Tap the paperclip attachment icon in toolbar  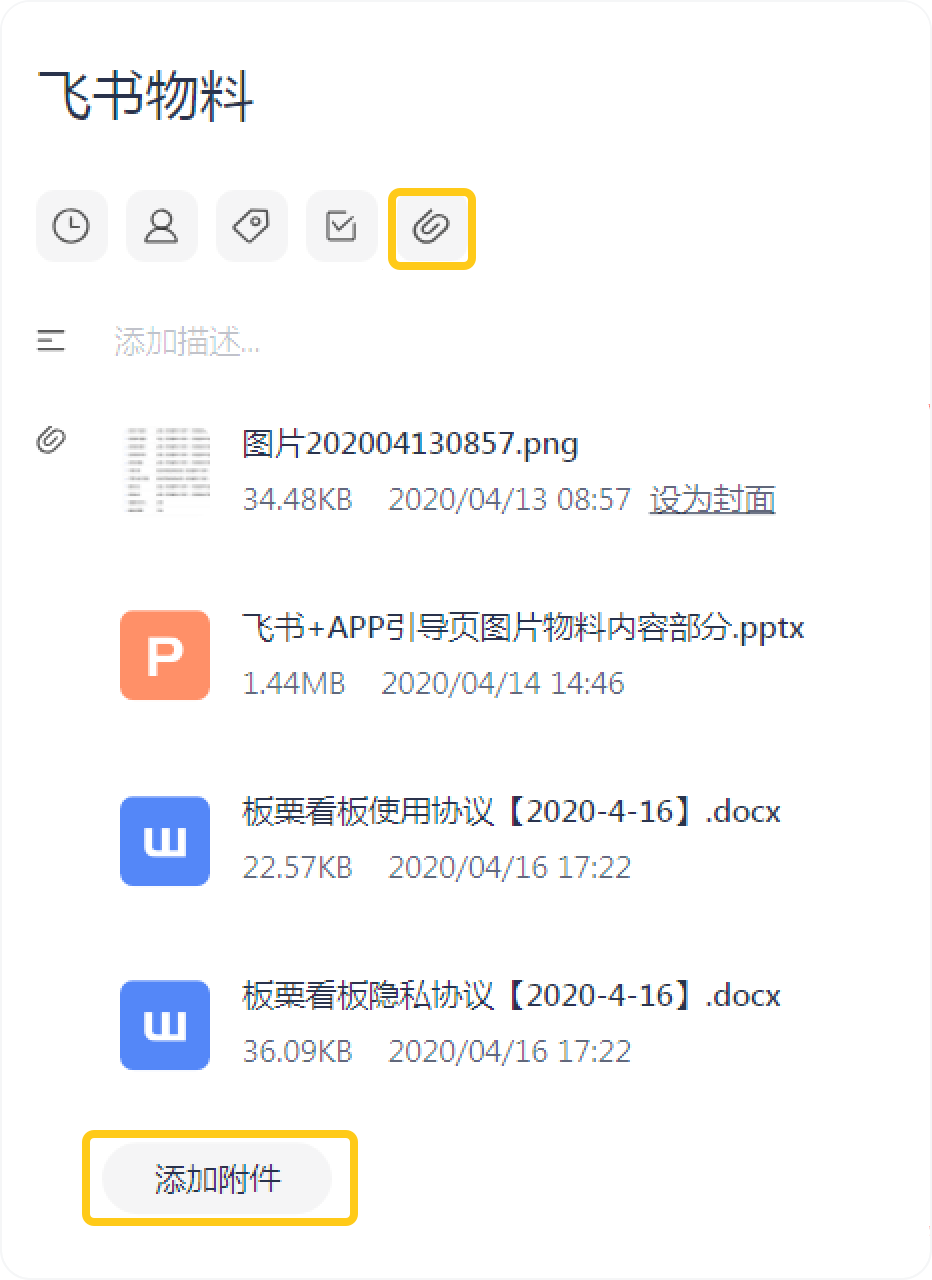click(431, 228)
